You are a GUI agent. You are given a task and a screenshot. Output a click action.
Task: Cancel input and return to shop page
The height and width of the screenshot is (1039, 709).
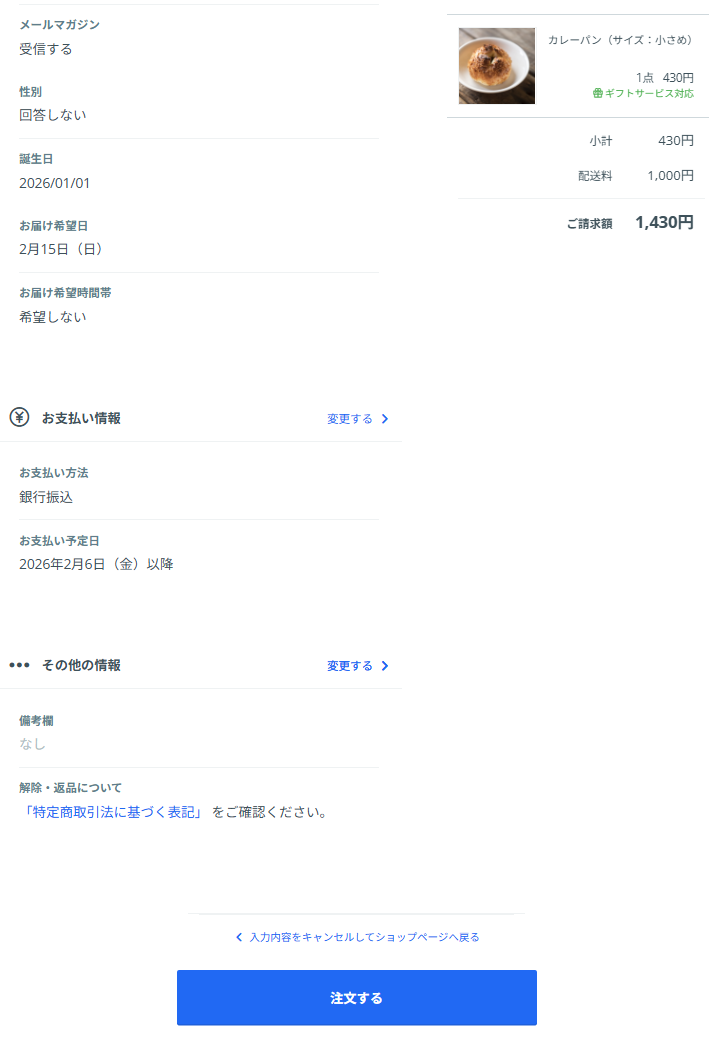(x=357, y=937)
